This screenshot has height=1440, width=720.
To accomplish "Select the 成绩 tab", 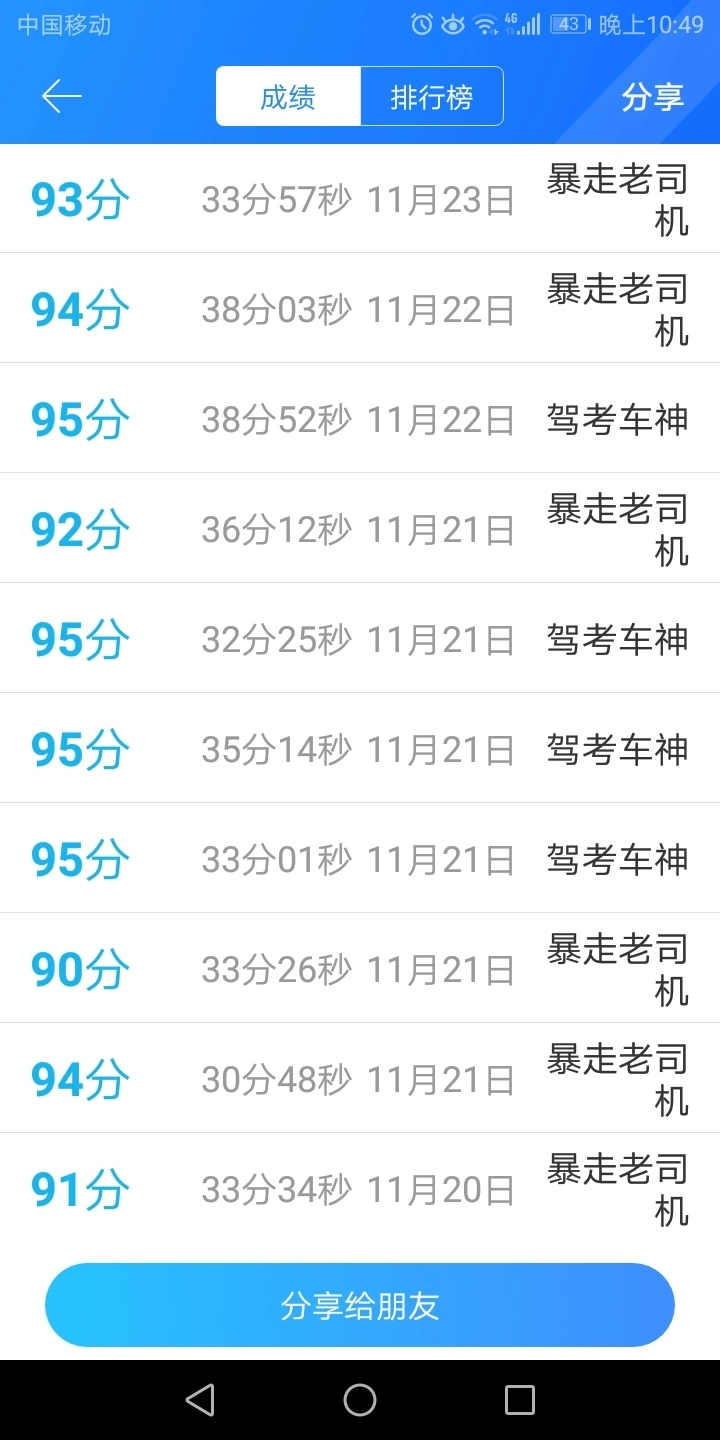I will click(x=288, y=97).
